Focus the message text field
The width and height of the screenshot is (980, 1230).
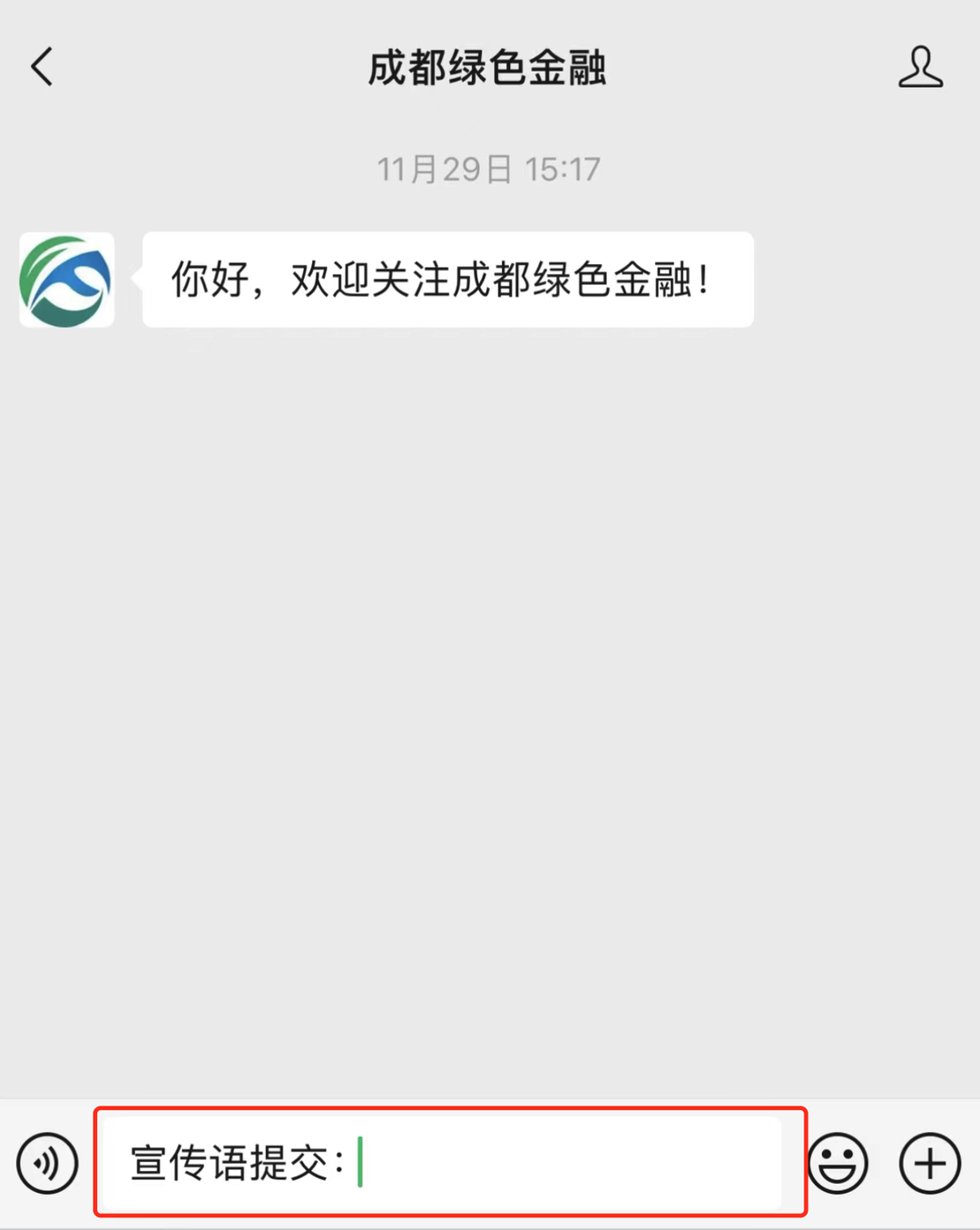coord(544,1163)
